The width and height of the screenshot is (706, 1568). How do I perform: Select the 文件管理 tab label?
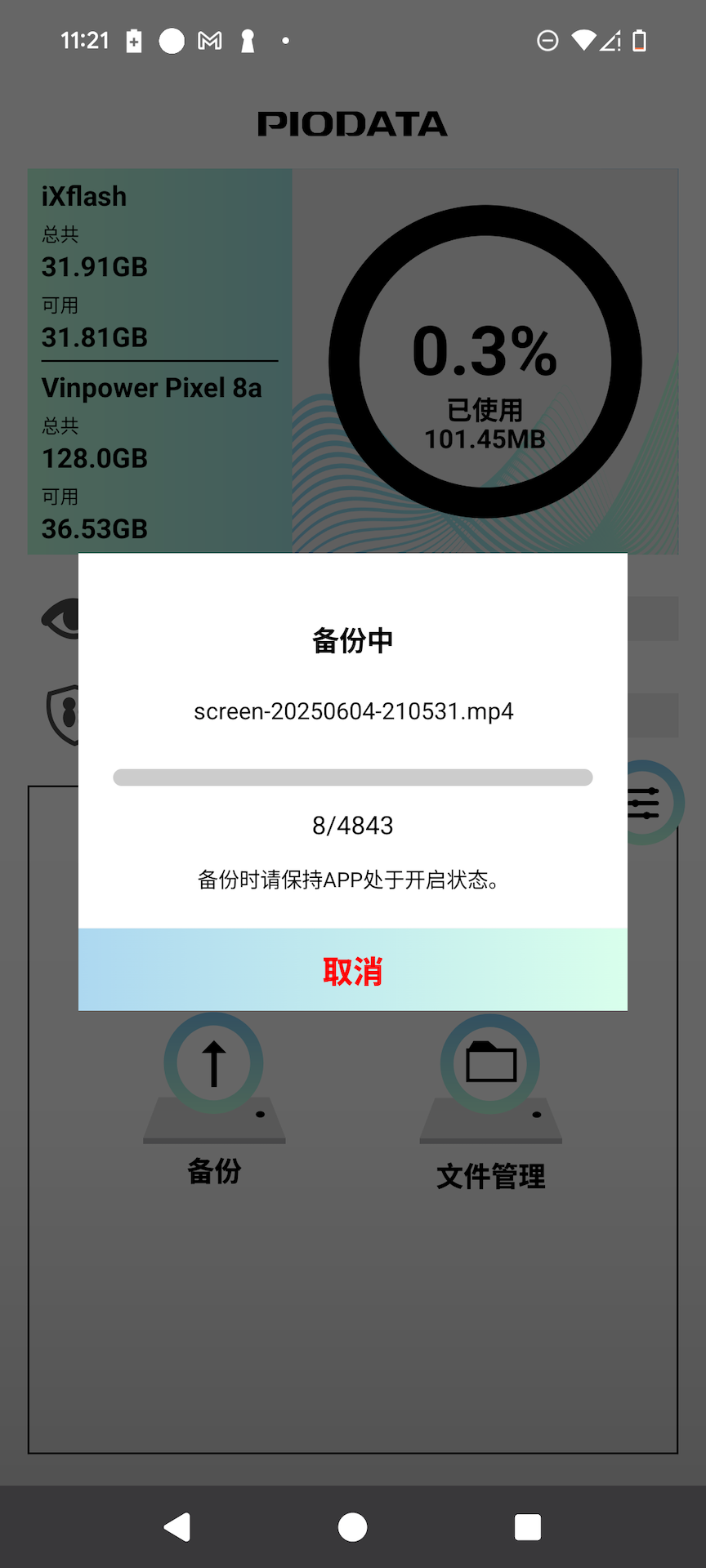coord(489,1176)
